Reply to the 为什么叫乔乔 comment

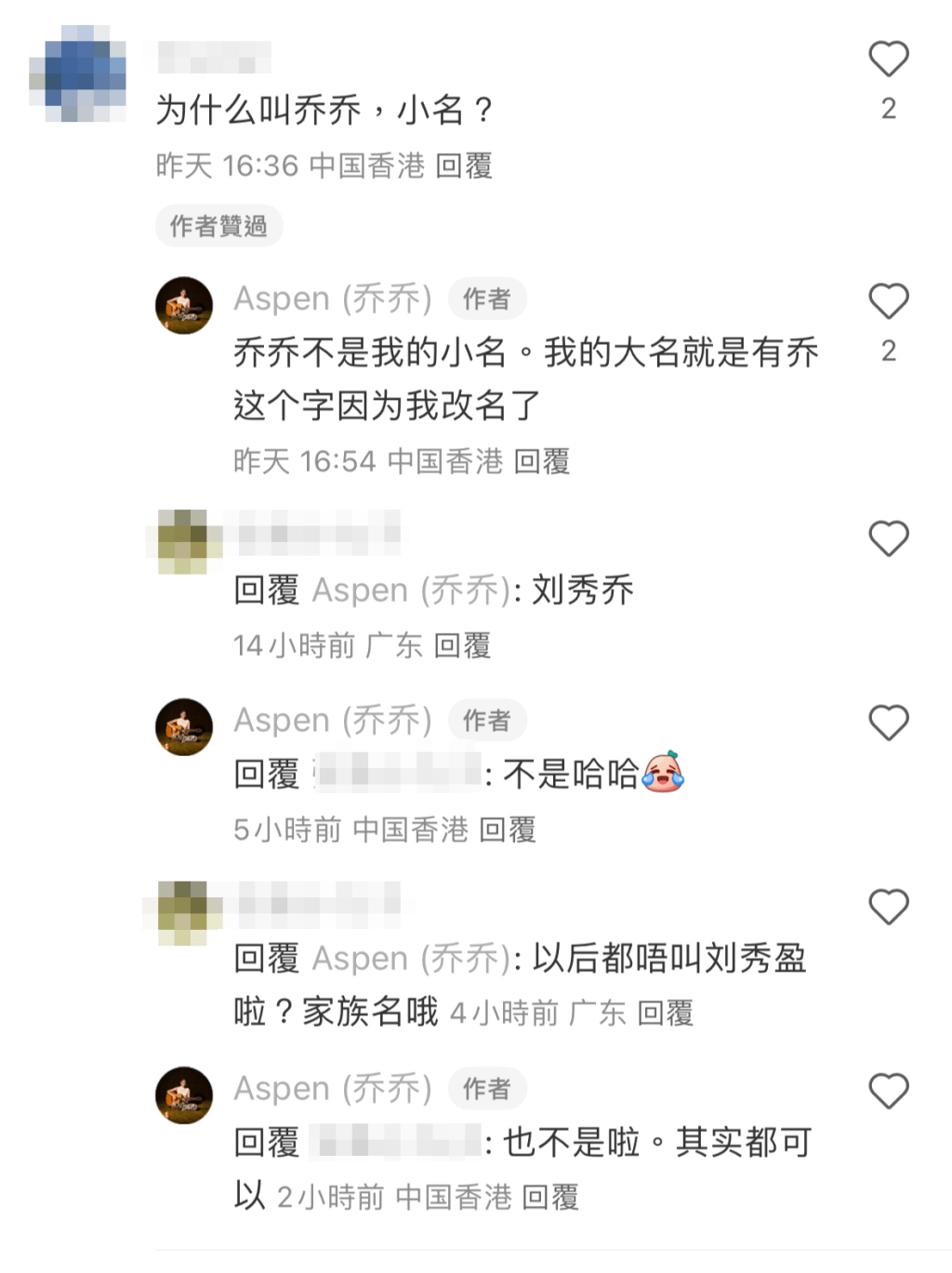pyautogui.click(x=463, y=166)
